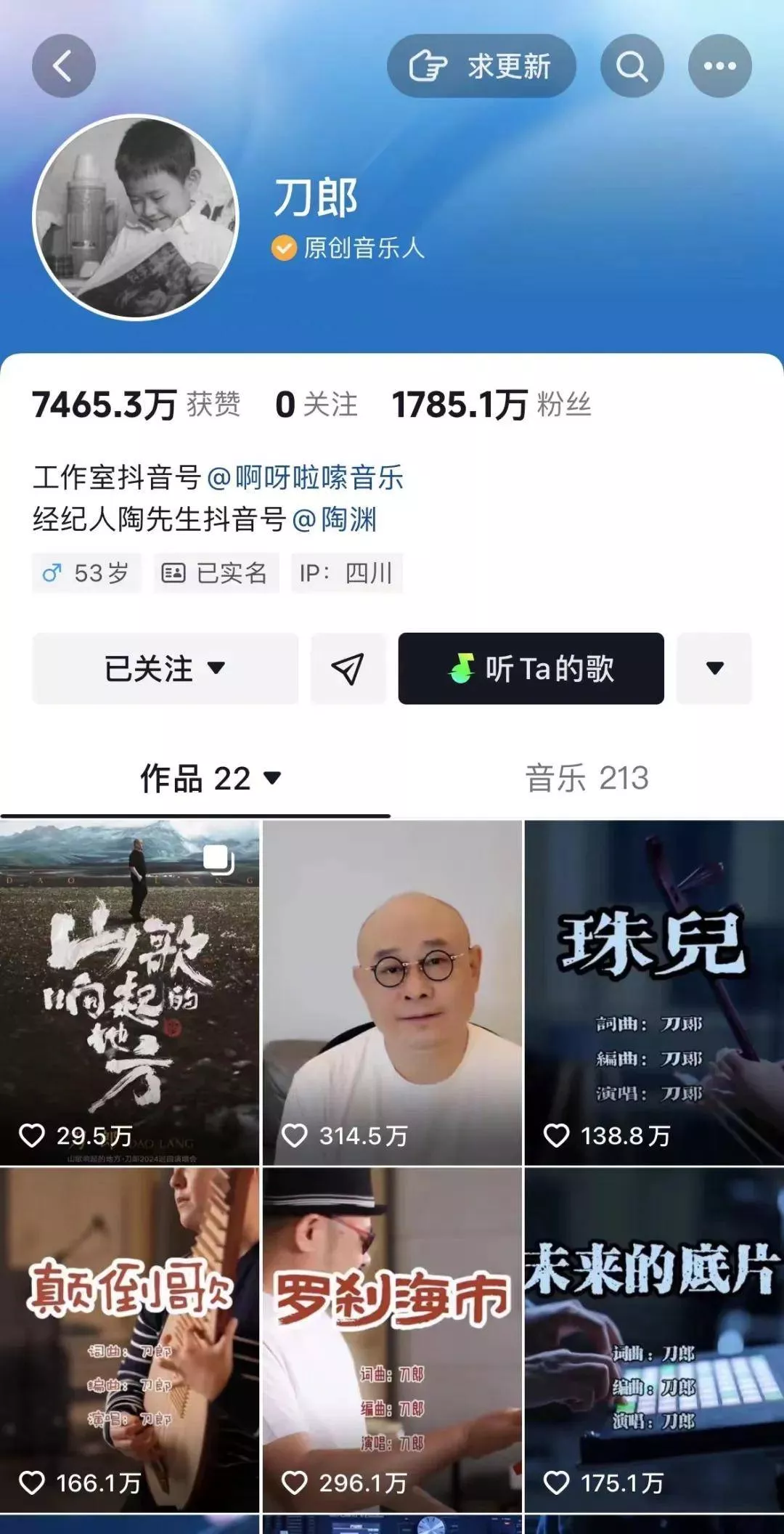Open the 未来的底片 video

[654, 1339]
